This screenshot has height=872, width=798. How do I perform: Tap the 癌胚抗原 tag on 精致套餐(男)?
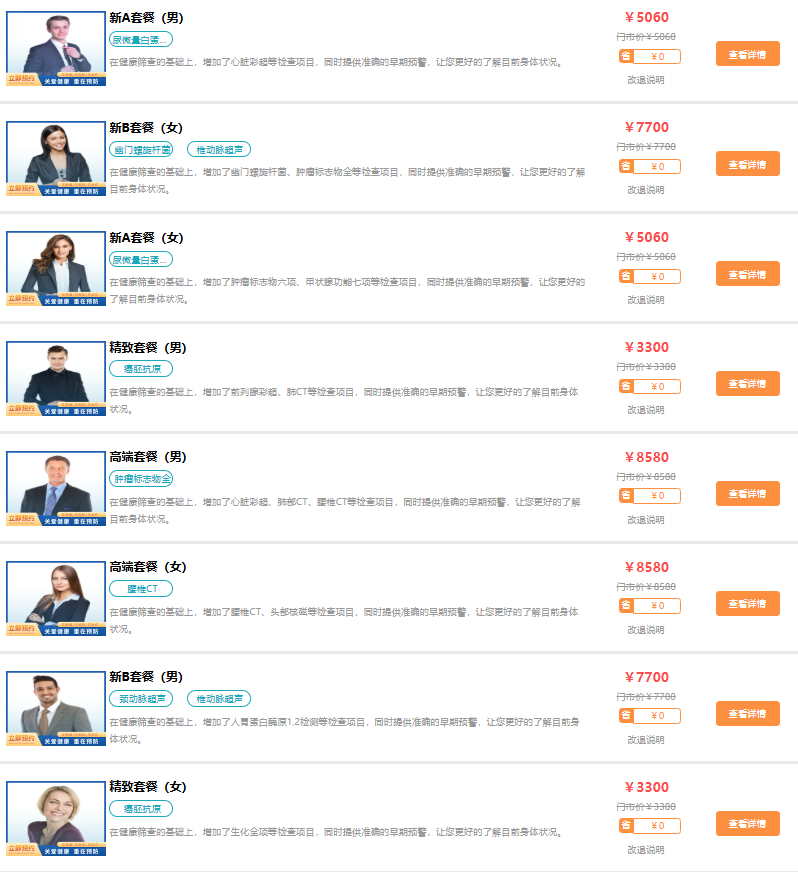point(141,369)
